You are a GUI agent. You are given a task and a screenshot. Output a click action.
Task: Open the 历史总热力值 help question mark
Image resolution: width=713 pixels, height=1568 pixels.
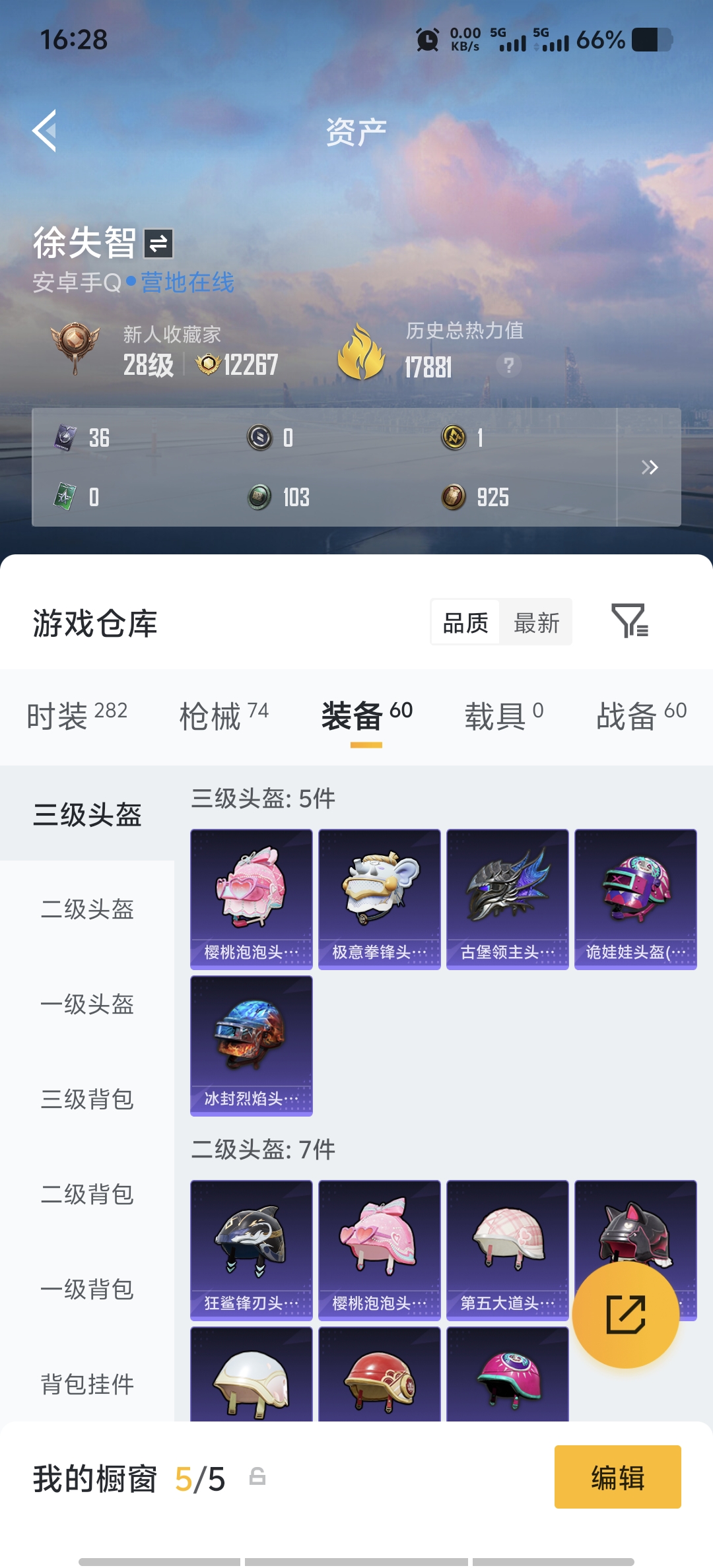pyautogui.click(x=508, y=365)
